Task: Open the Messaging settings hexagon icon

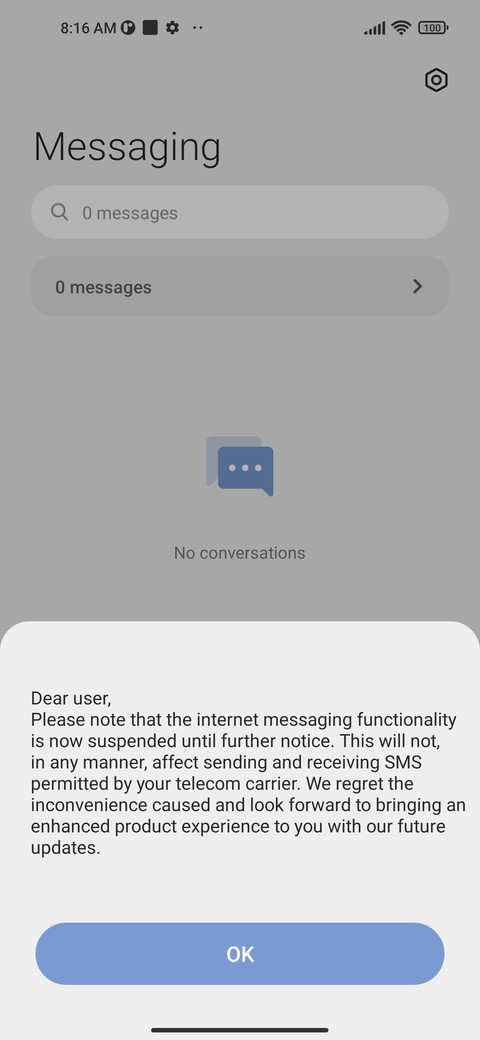Action: [x=436, y=80]
